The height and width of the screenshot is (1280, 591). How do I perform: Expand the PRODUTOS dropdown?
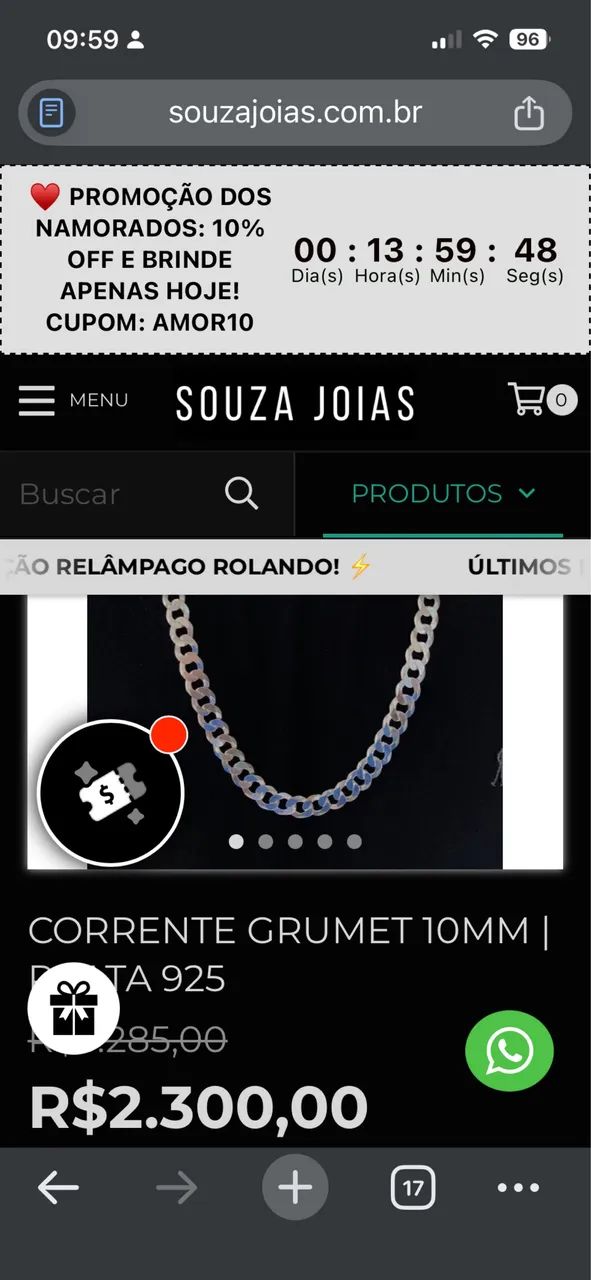443,494
